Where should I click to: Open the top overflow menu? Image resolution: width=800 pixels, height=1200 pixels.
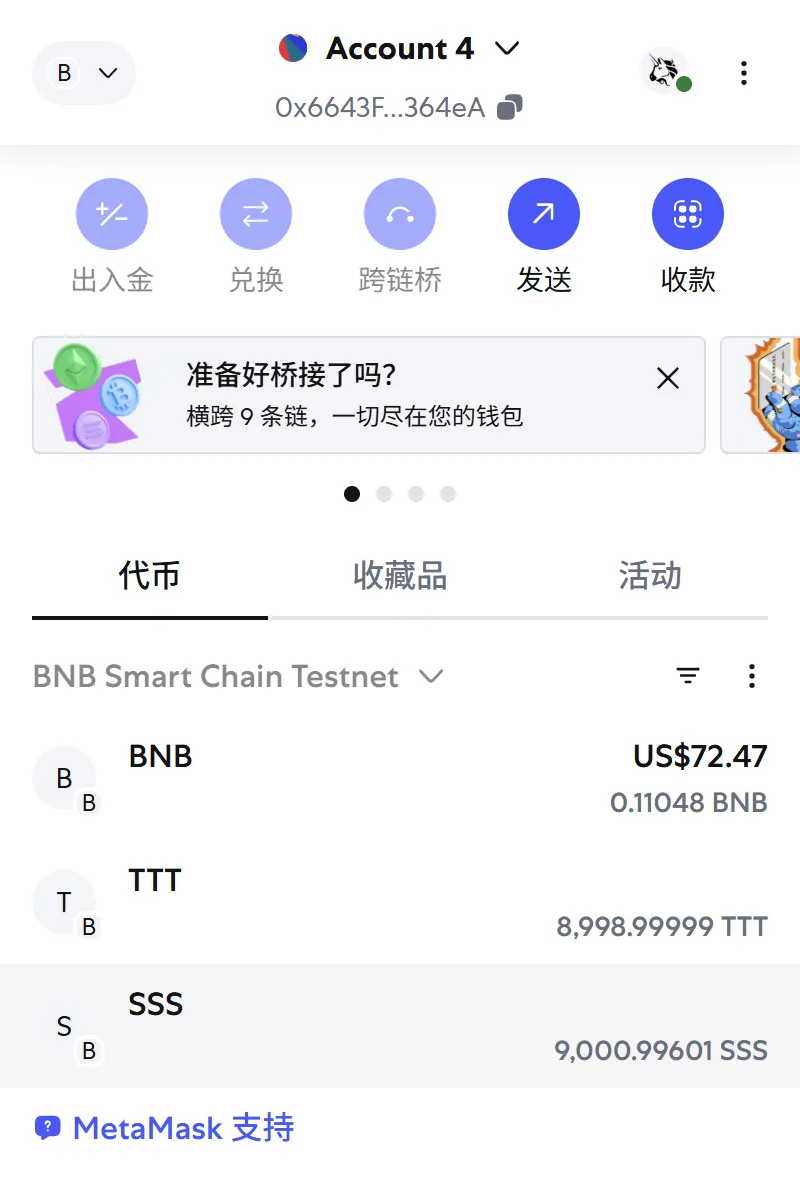tap(743, 73)
